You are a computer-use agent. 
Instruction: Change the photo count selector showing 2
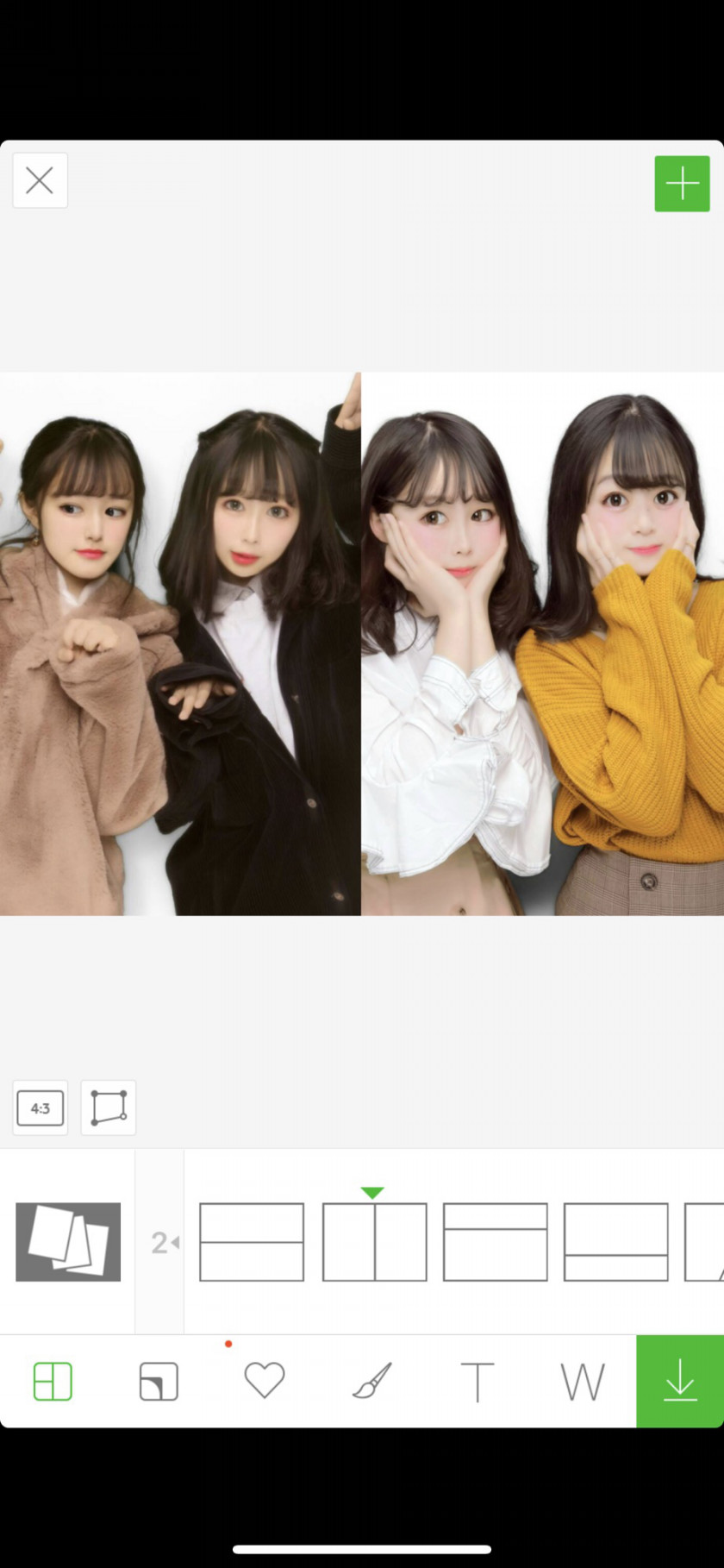click(163, 1242)
